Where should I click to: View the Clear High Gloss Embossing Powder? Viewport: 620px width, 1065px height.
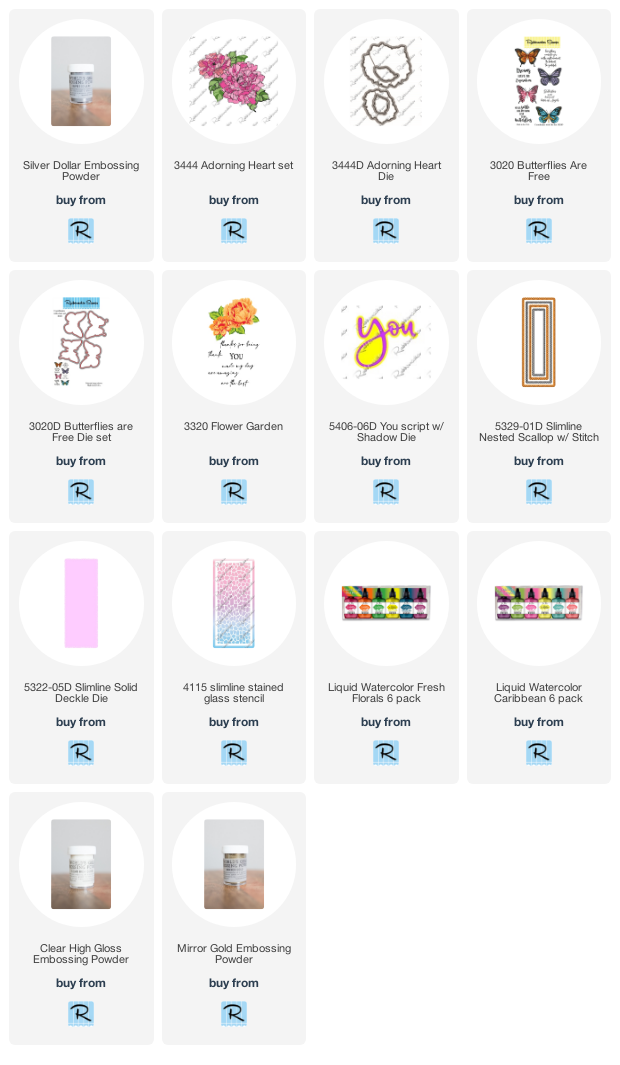(81, 954)
